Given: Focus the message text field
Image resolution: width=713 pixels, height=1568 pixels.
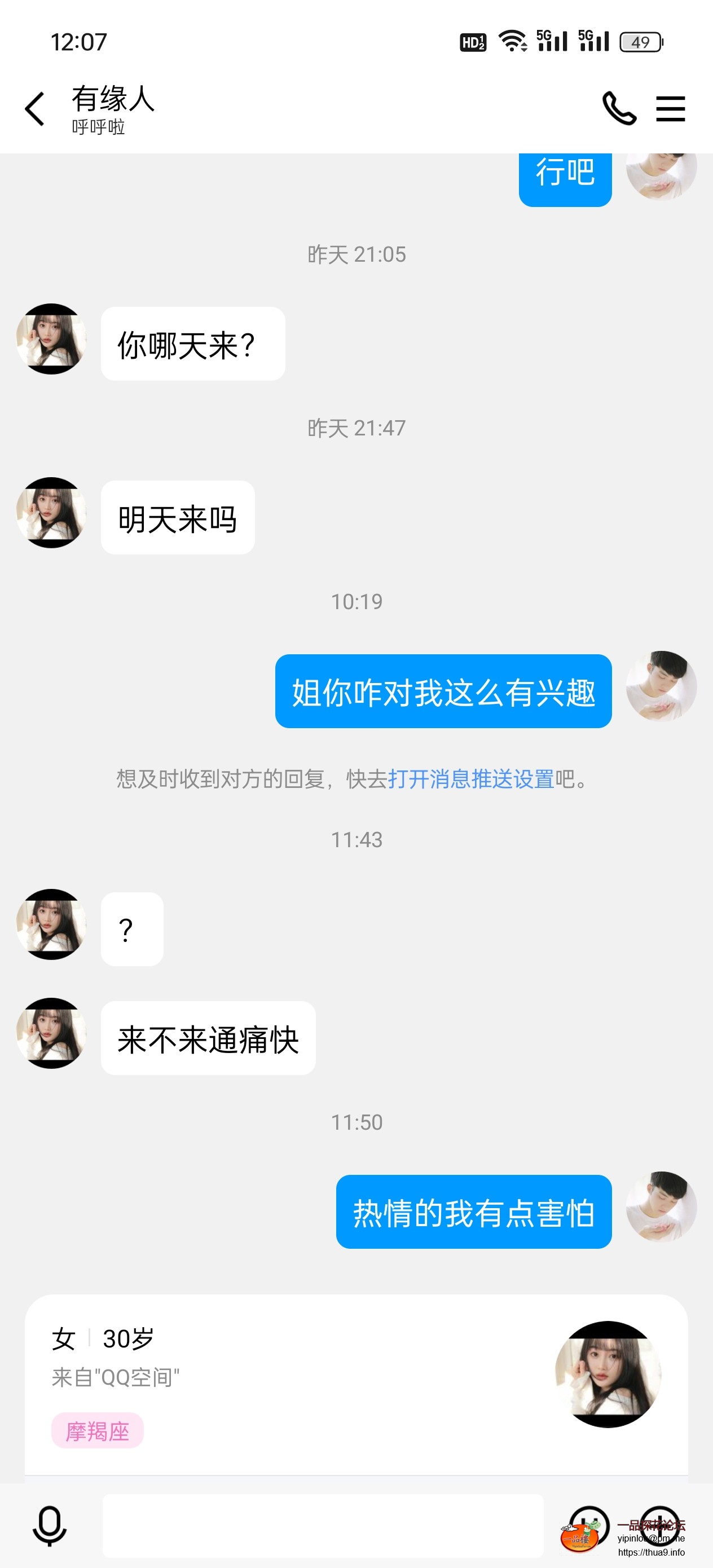Looking at the screenshot, I should tap(323, 1526).
